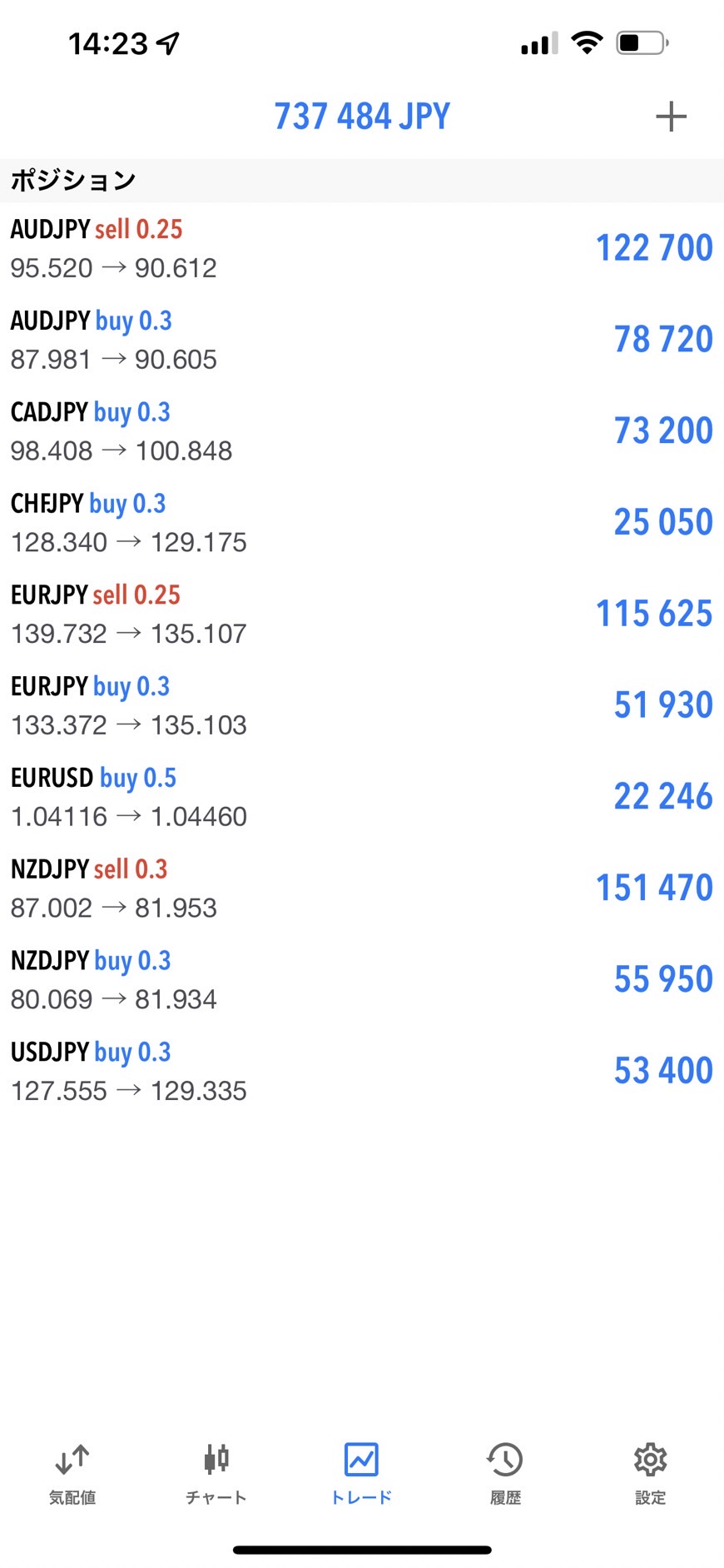The image size is (724, 1568).
Task: Open the AUDJPY buy 0.3 position
Action: 362,340
